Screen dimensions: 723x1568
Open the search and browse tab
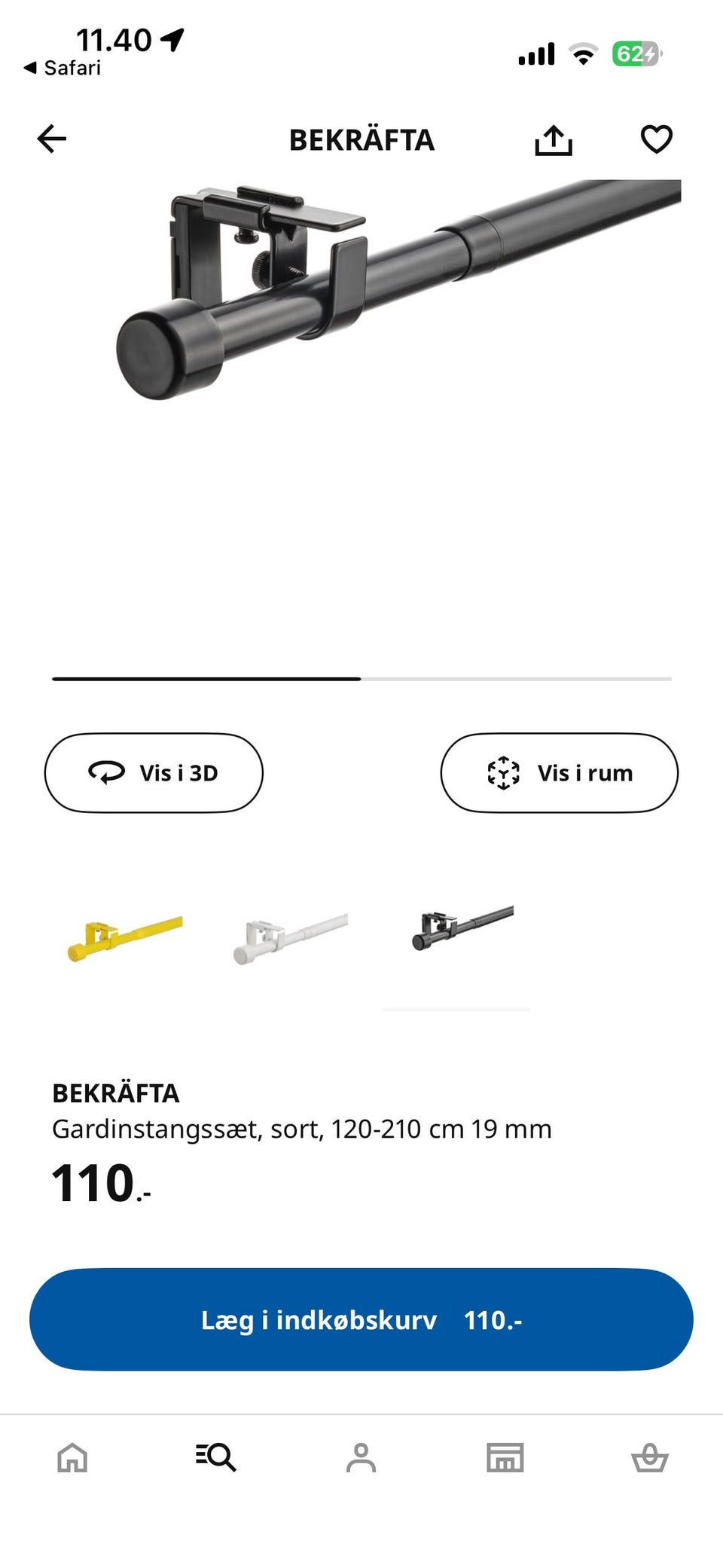tap(216, 1457)
